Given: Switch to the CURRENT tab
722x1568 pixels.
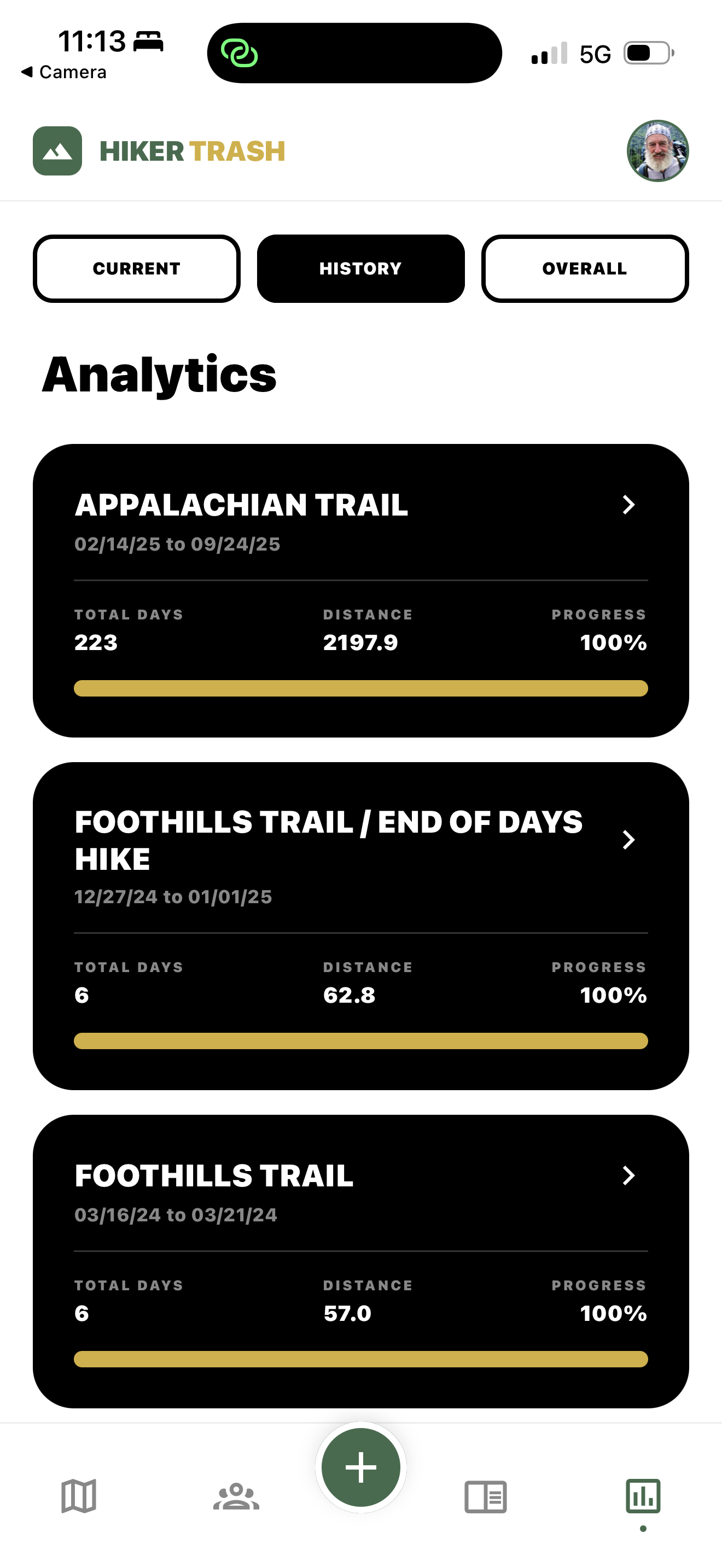Looking at the screenshot, I should pos(136,268).
